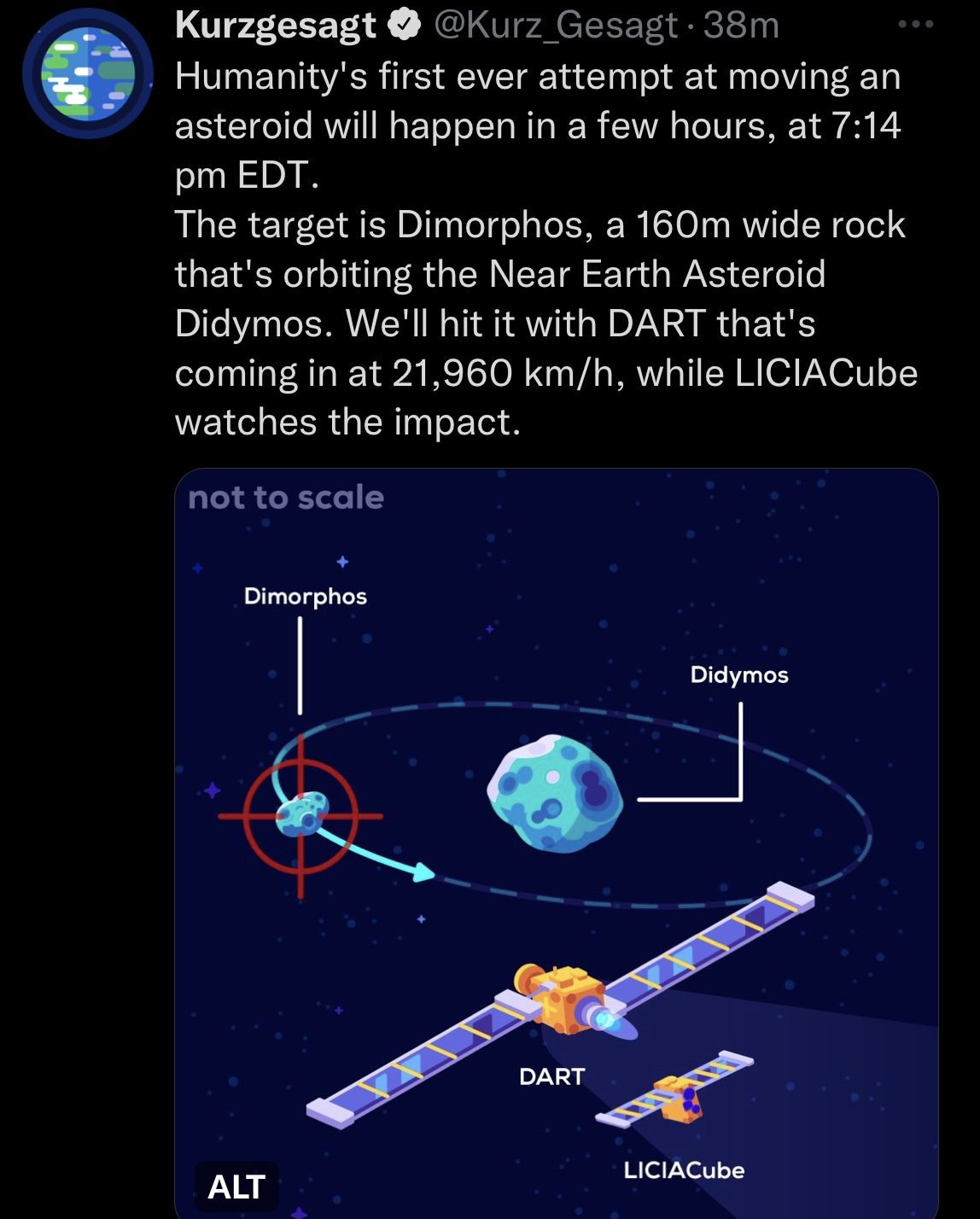Open Kurzgesagt's profile picture
980x1219 pixels.
87,73
